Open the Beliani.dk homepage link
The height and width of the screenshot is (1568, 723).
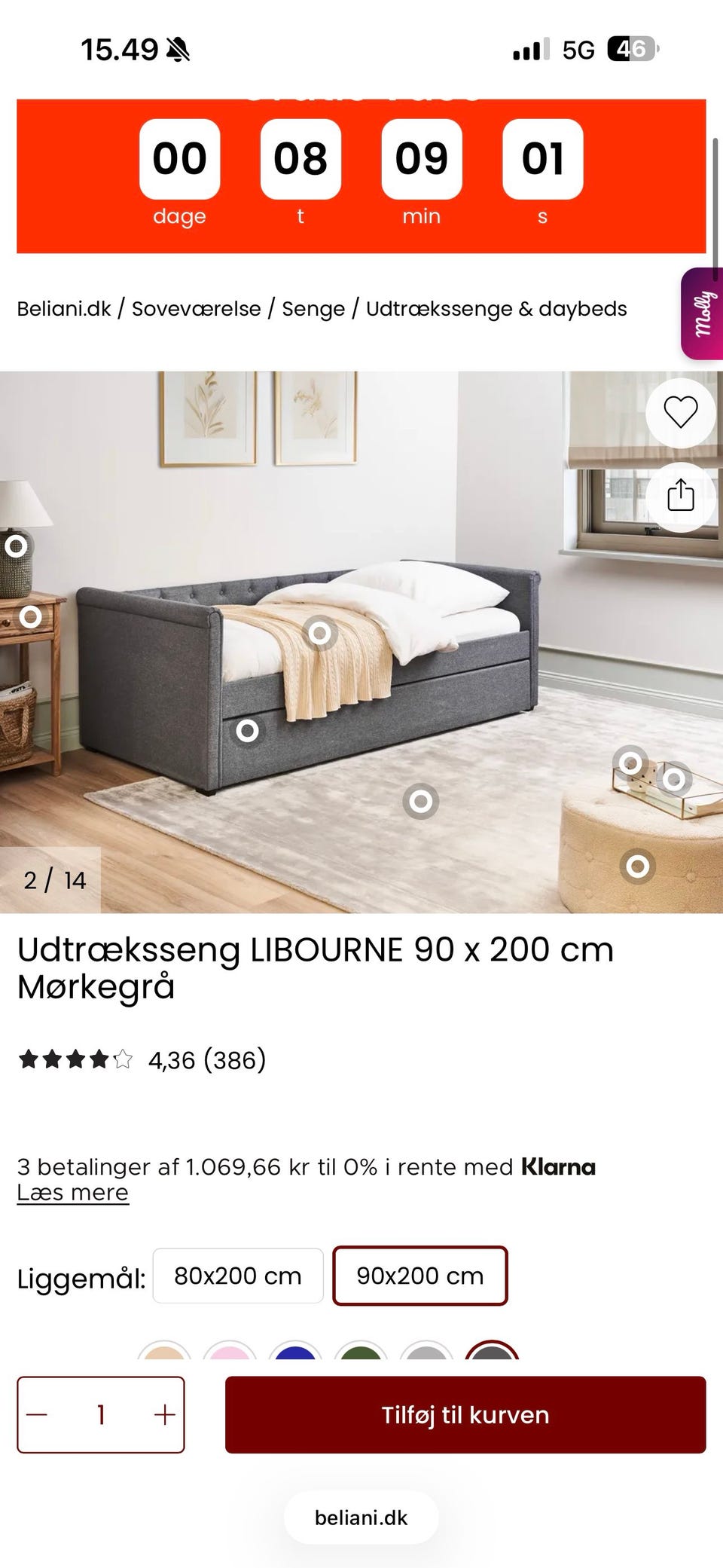coord(64,308)
